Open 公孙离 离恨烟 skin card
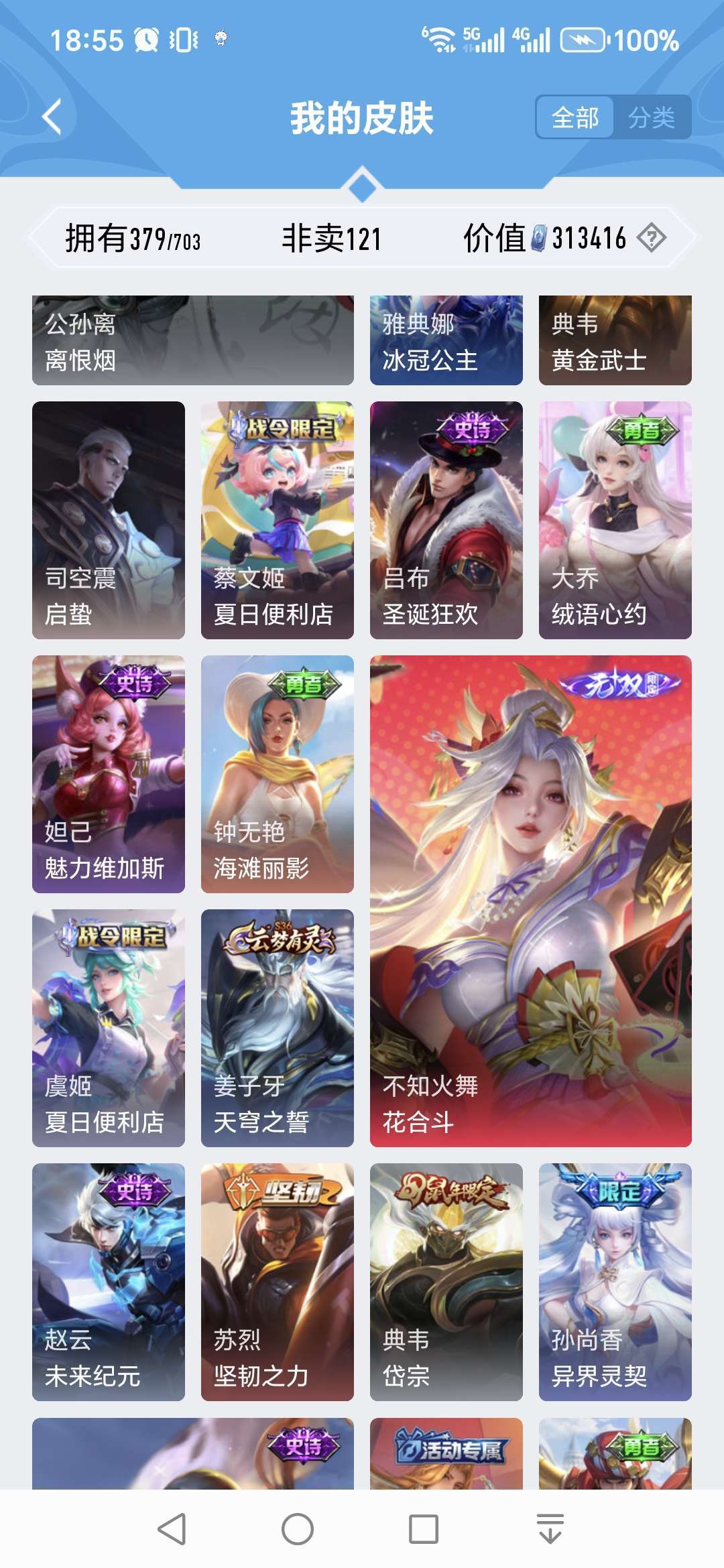The image size is (724, 1568). [192, 340]
